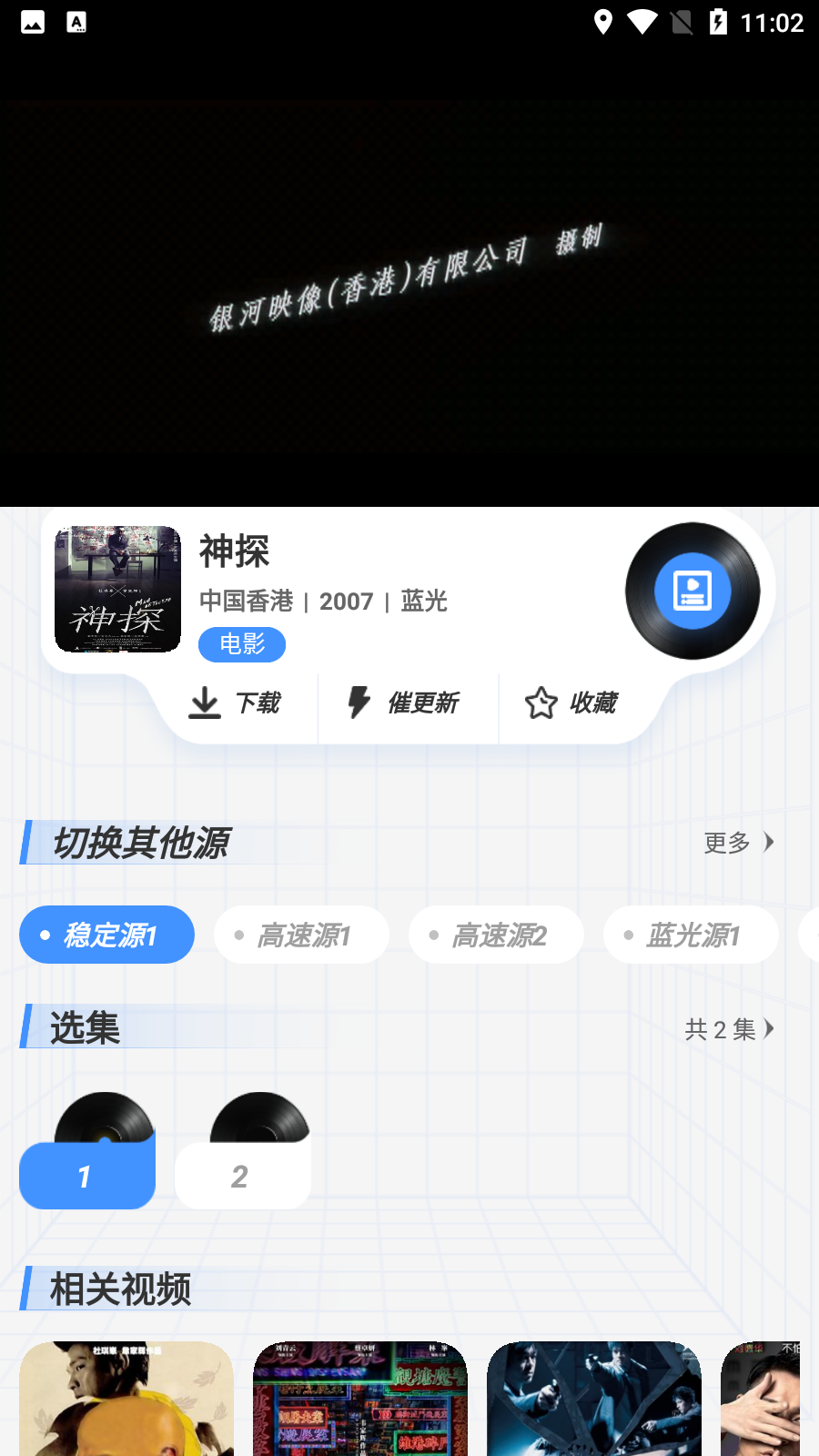Switch to the 高速源2 source

[496, 935]
